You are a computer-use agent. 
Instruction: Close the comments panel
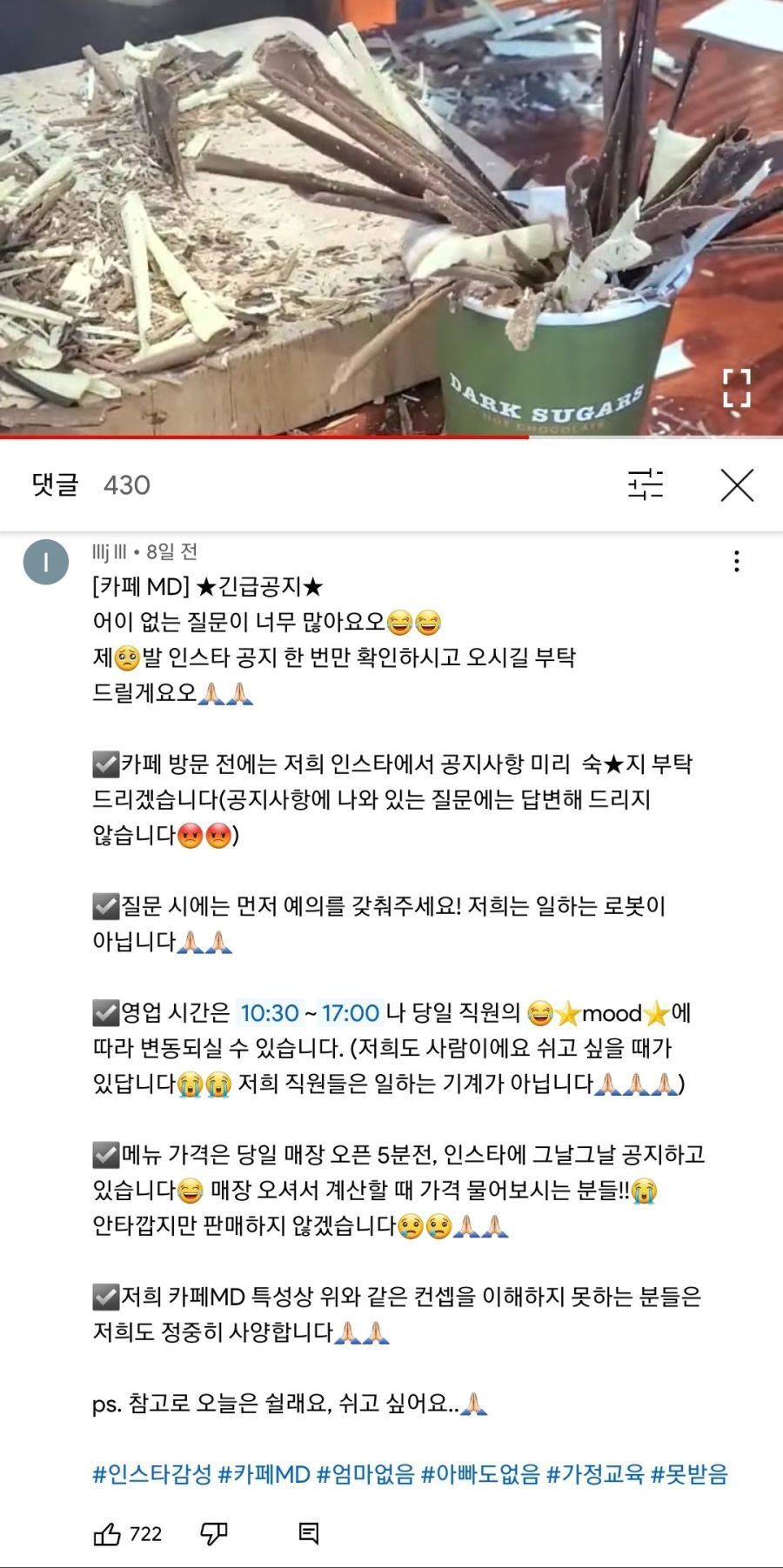[737, 485]
